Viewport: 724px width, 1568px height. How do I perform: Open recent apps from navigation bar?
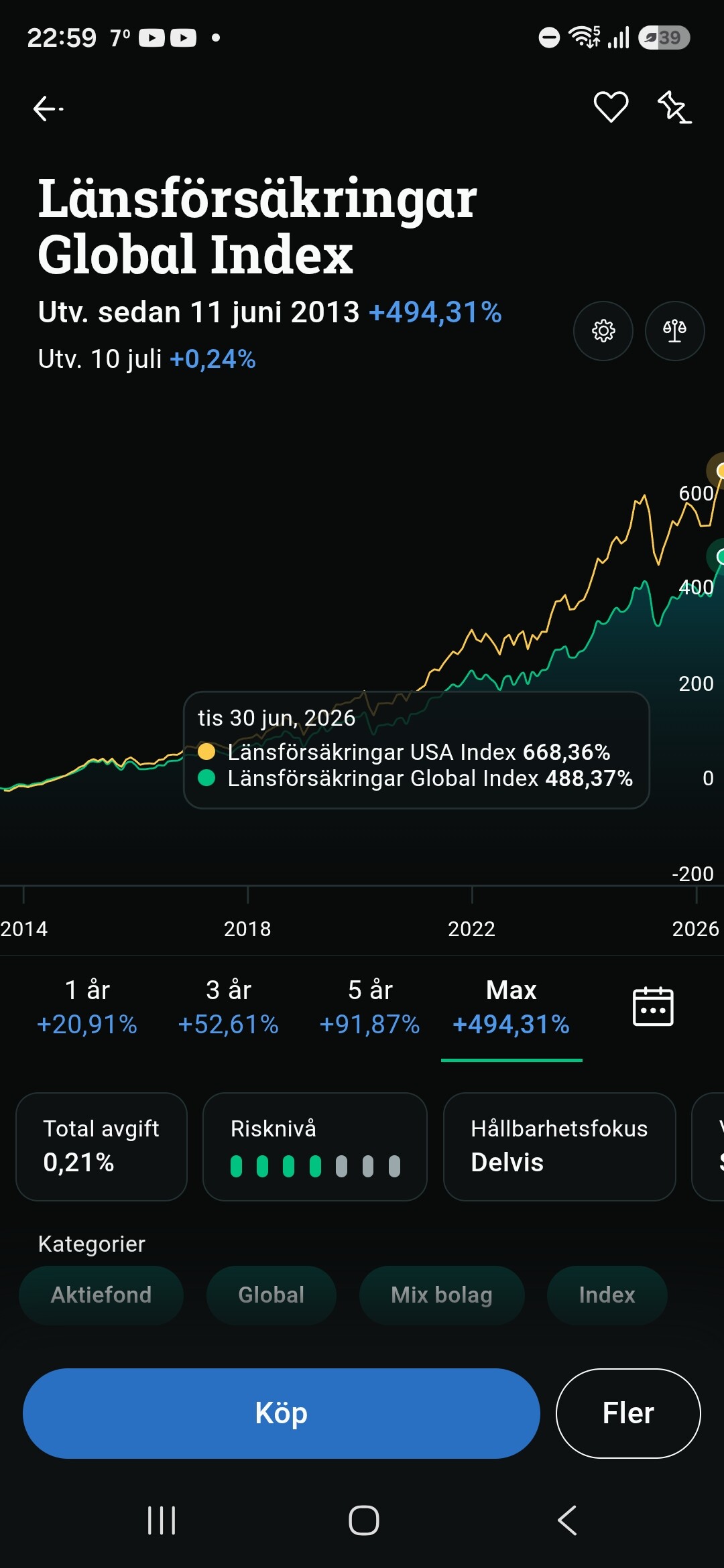162,1520
